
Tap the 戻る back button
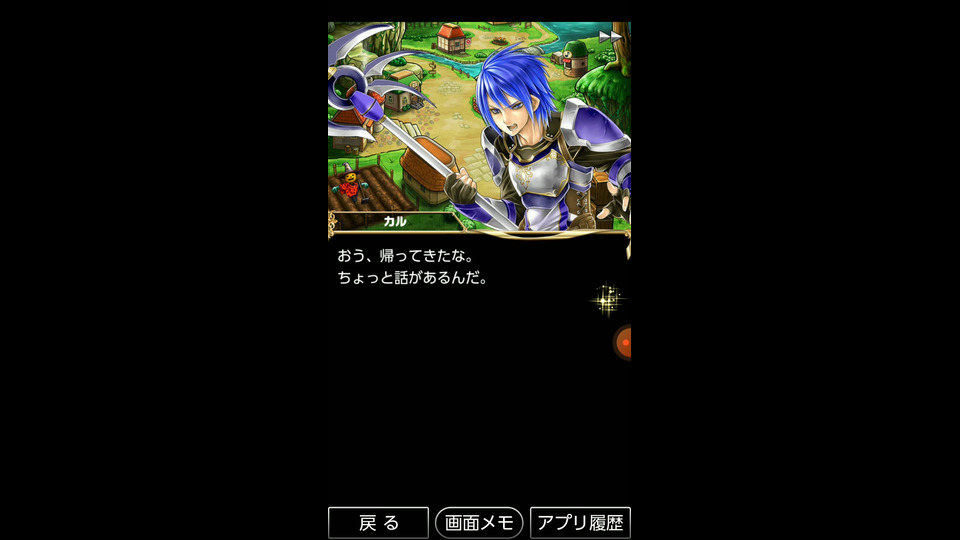coord(378,522)
